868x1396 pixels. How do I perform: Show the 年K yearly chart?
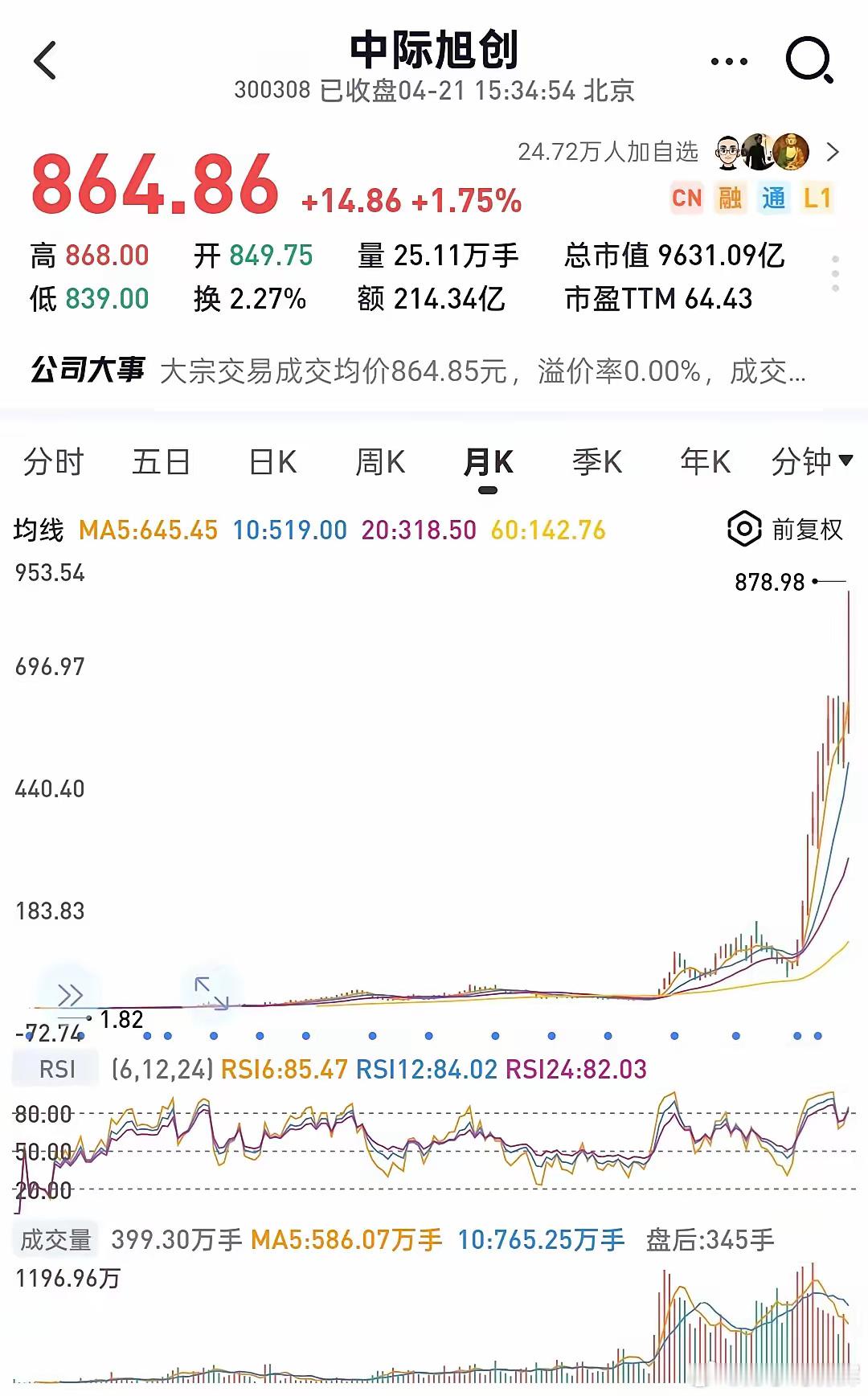click(705, 463)
